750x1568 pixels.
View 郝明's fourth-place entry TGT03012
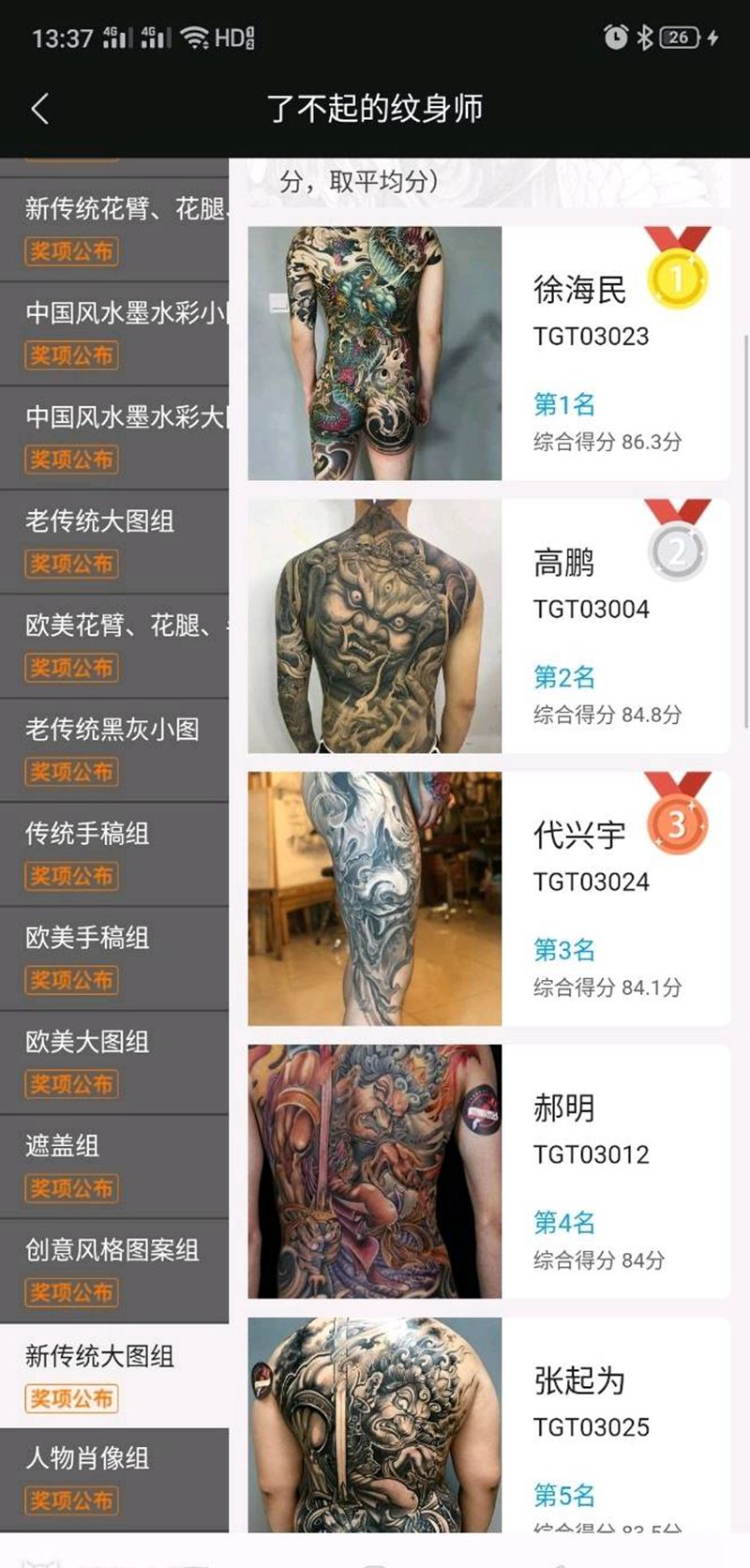click(487, 1171)
